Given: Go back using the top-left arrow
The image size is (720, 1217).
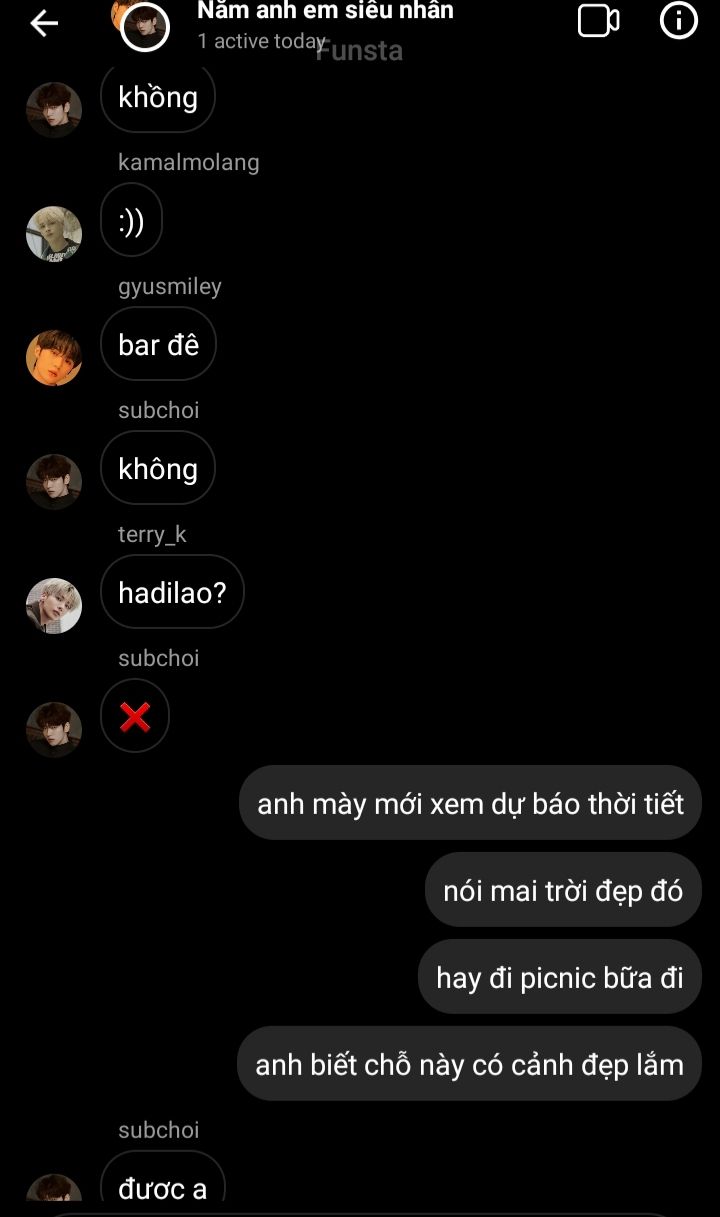Looking at the screenshot, I should point(44,23).
